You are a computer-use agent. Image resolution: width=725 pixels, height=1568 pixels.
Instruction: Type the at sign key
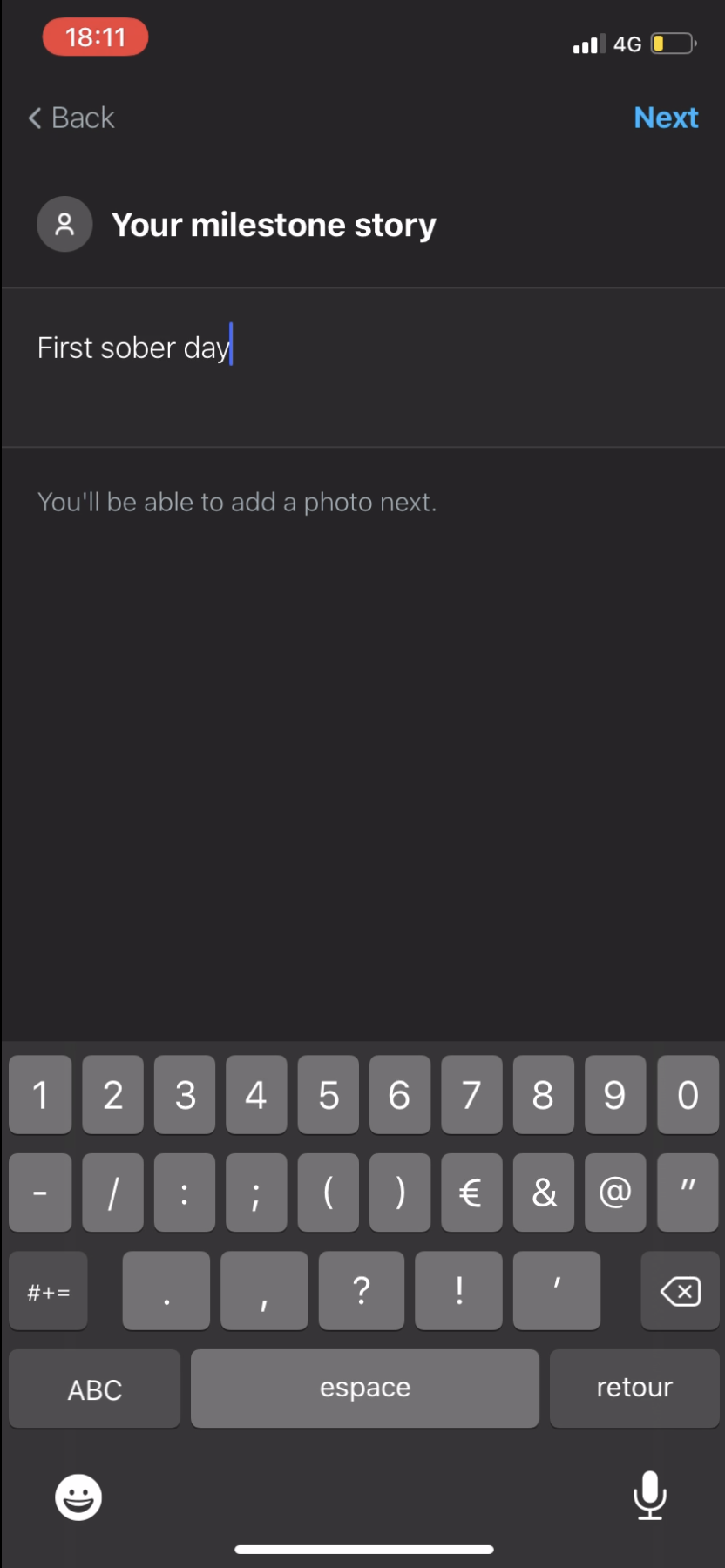tap(615, 1193)
